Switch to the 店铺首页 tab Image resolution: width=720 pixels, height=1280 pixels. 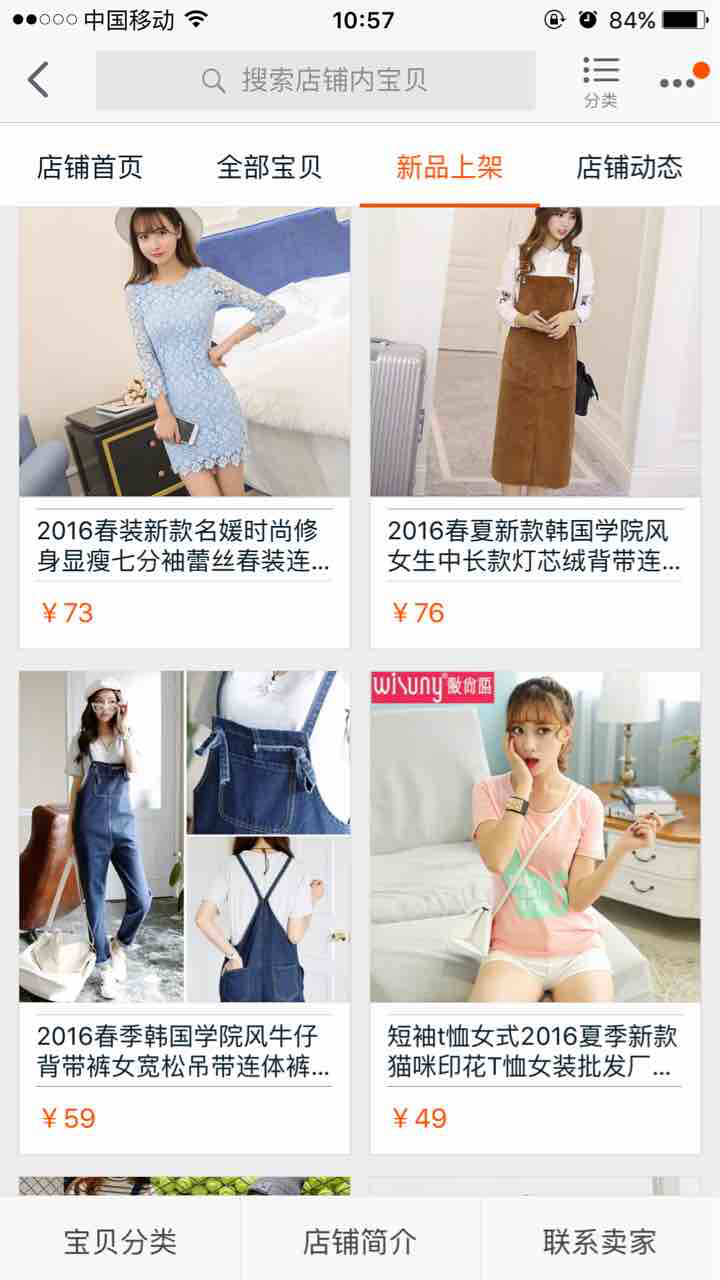point(90,167)
